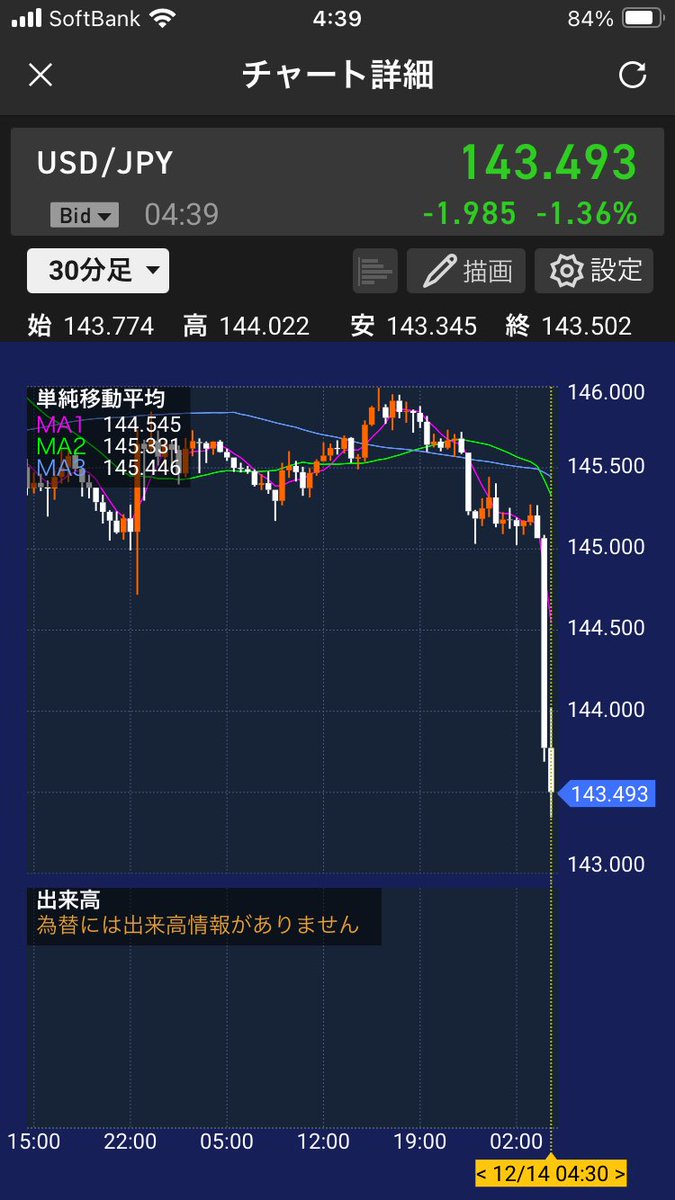
Task: Open the Bid price type dropdown
Action: click(x=84, y=215)
